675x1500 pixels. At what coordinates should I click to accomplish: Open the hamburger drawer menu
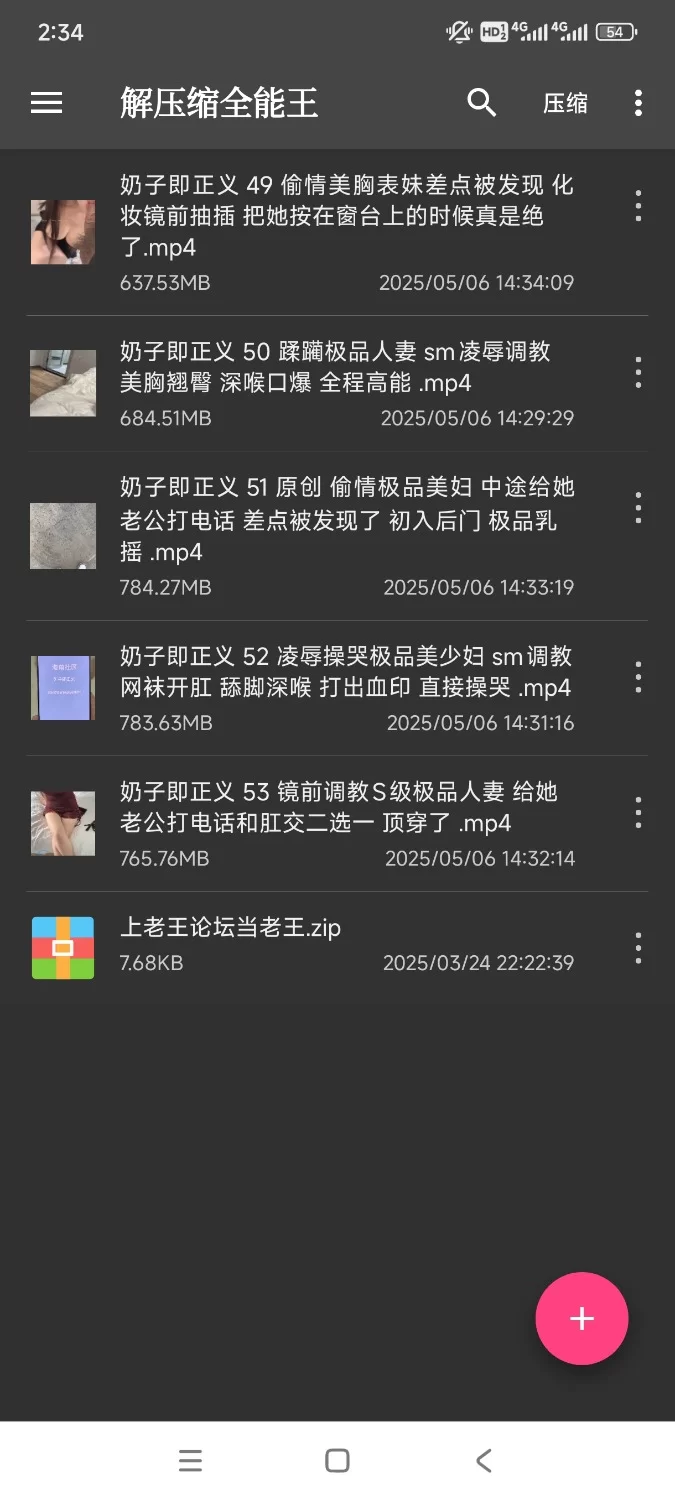[46, 103]
